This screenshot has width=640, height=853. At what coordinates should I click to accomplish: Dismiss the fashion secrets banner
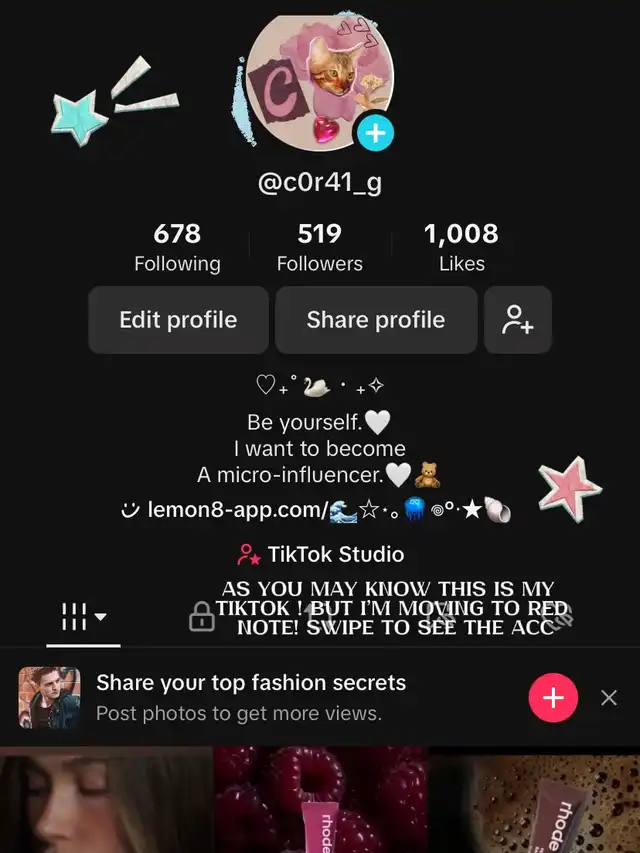pyautogui.click(x=609, y=697)
